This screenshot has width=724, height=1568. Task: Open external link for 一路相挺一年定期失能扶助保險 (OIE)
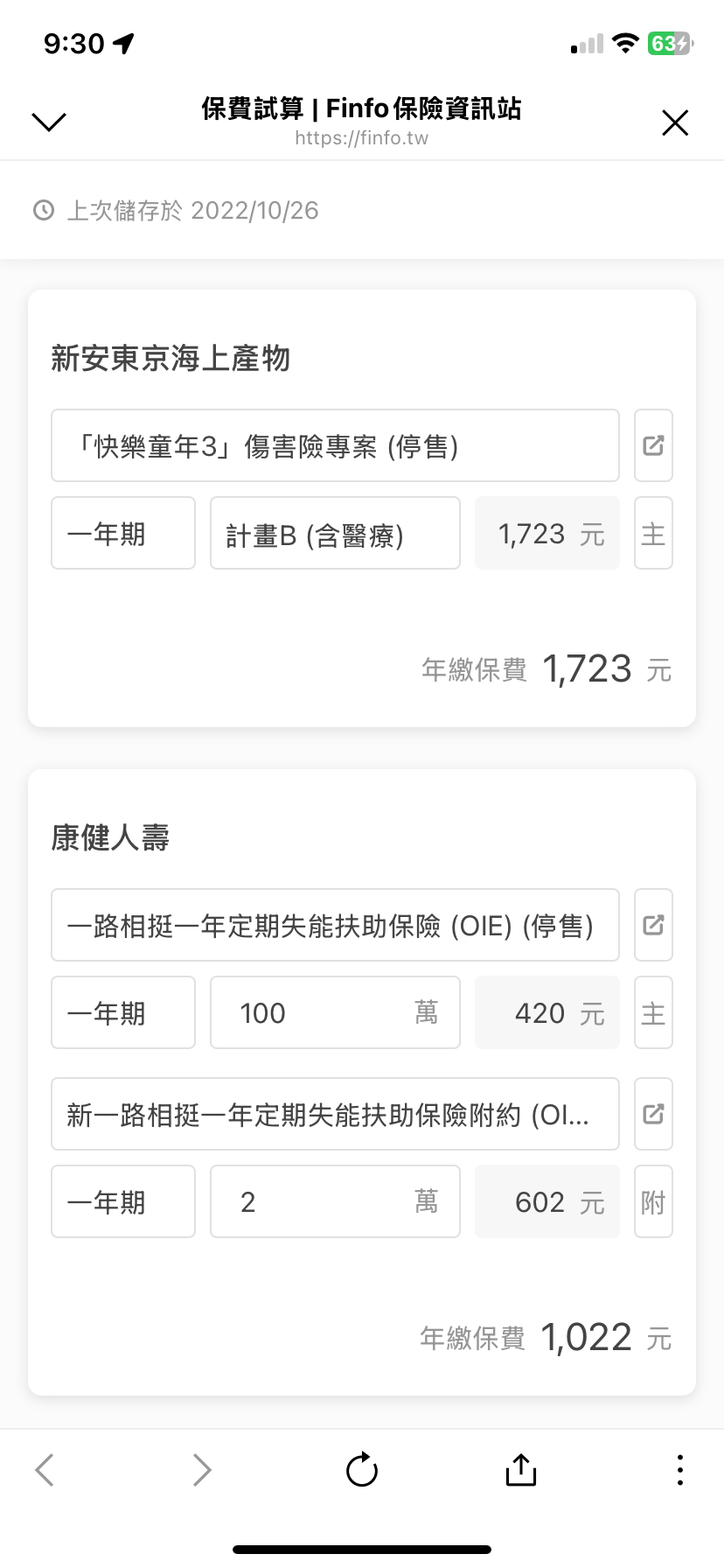pos(653,925)
